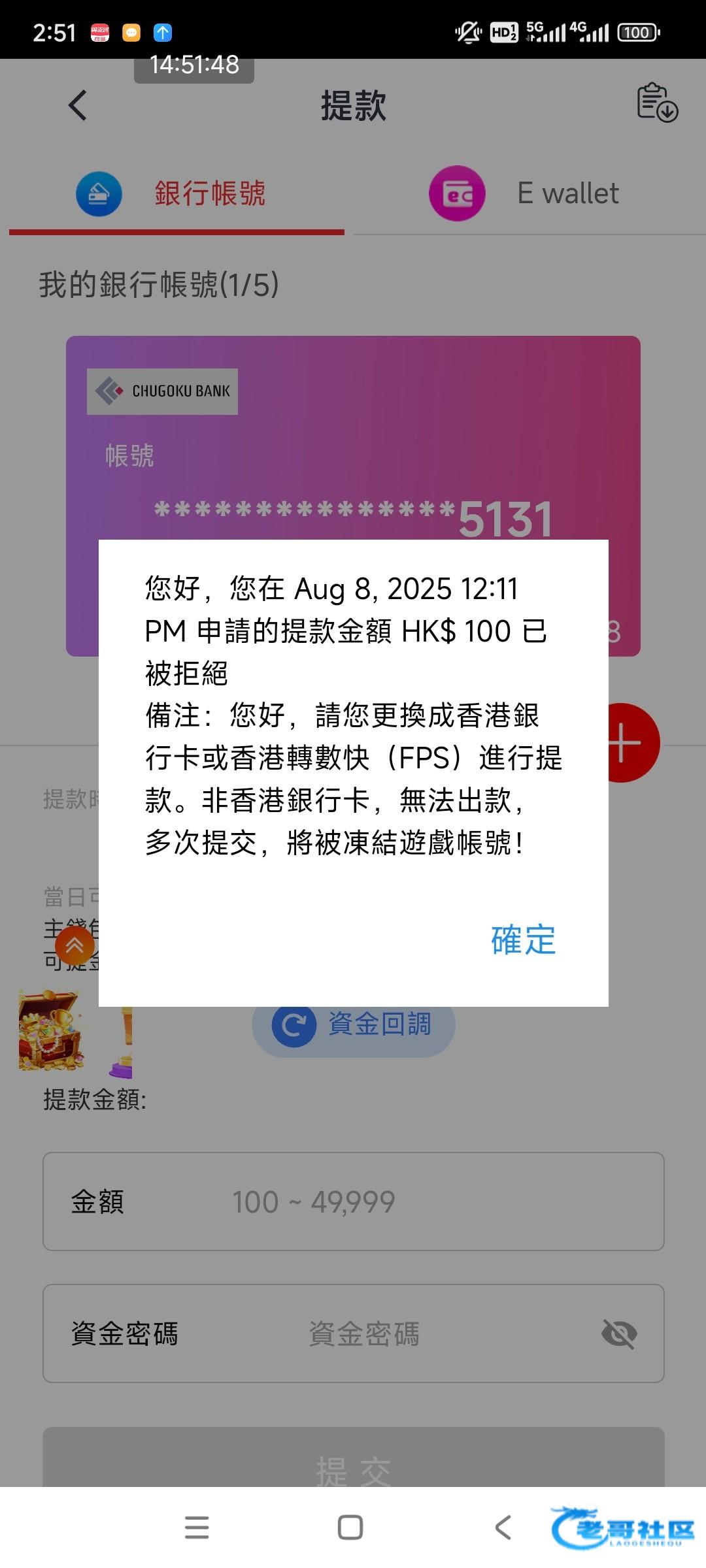Screen dimensions: 706x1568
Task: Toggle the 資金密碼 password visibility eye icon
Action: [618, 1333]
